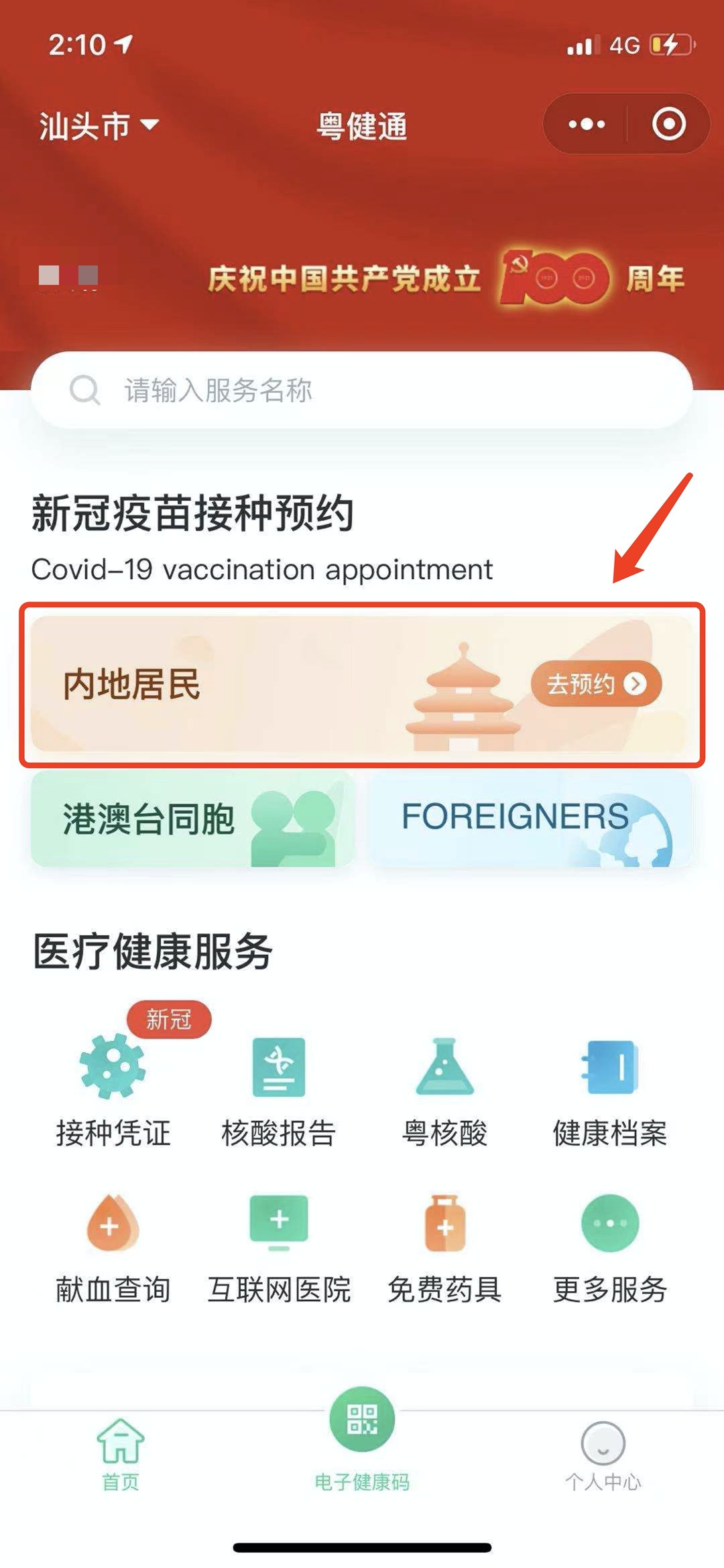The width and height of the screenshot is (724, 1568).
Task: Open the mini program more-options menu
Action: (587, 124)
